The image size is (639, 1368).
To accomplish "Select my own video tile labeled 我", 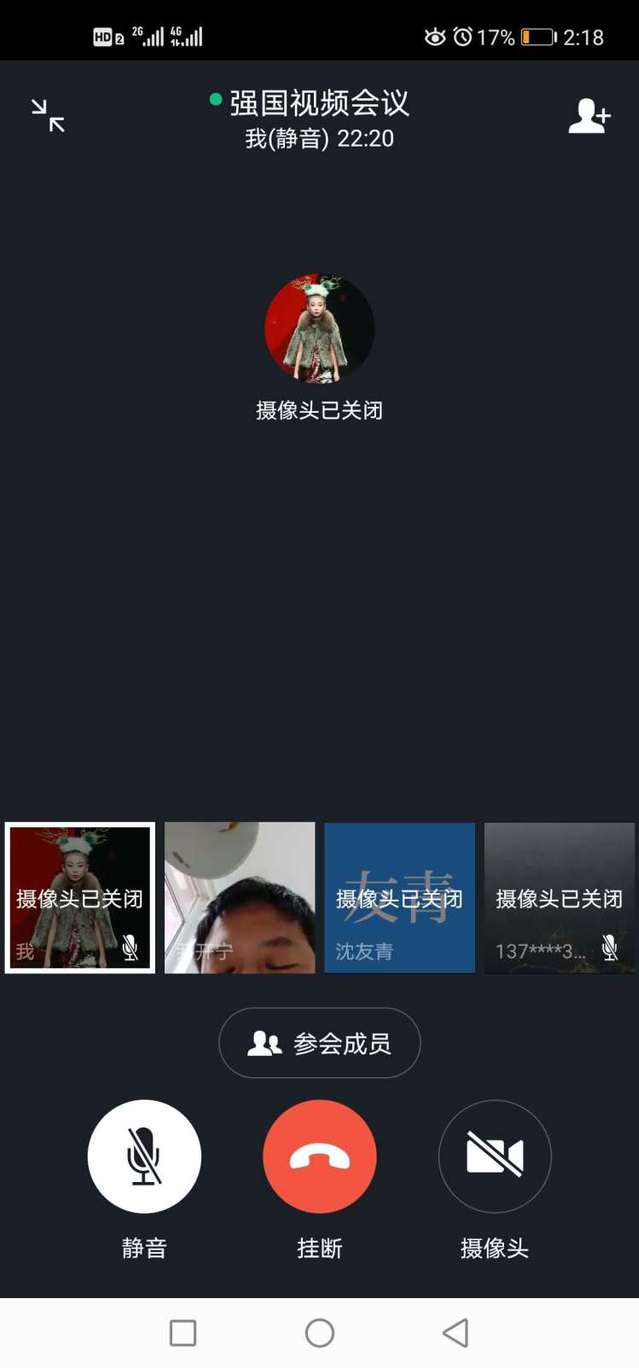I will click(x=80, y=897).
